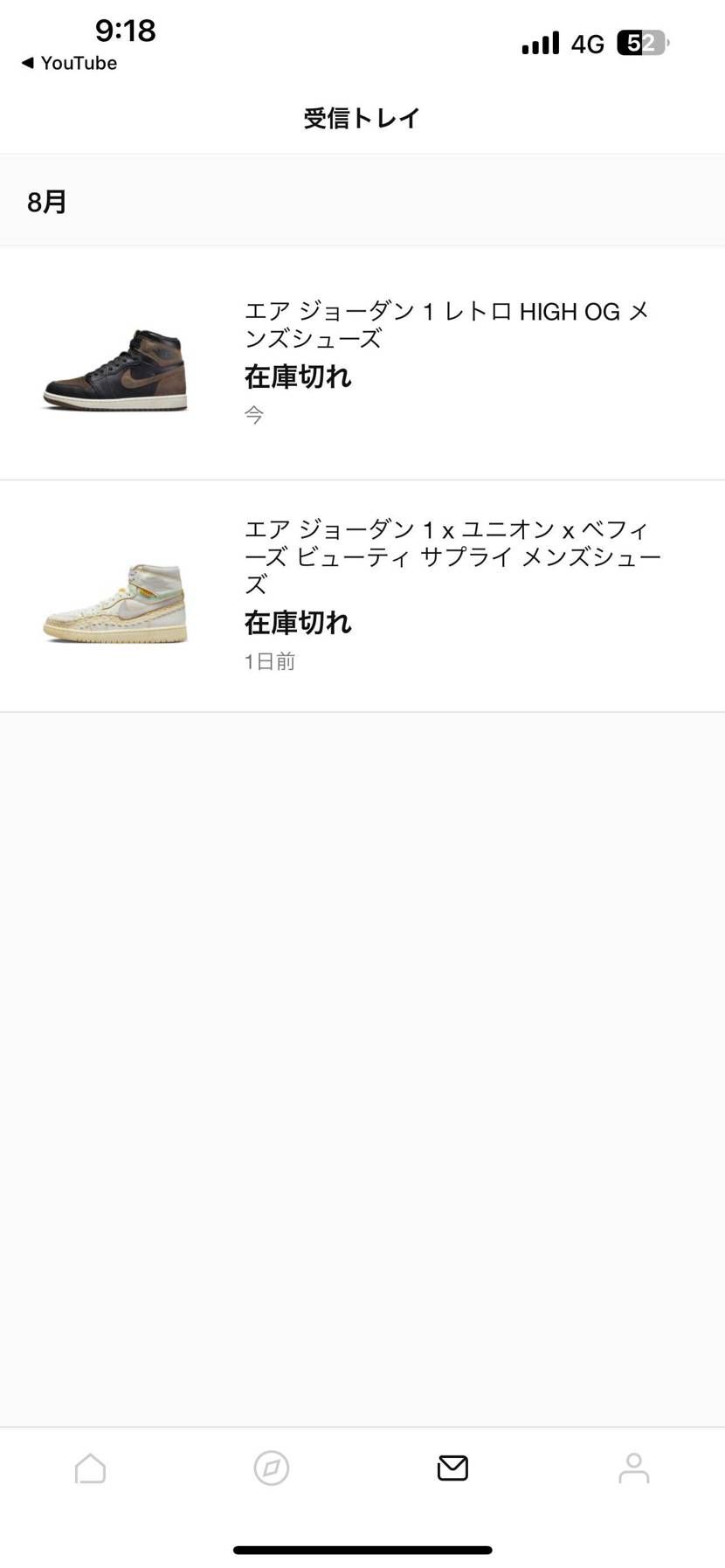Open the Home tab icon
Image resolution: width=725 pixels, height=1568 pixels.
click(91, 1468)
